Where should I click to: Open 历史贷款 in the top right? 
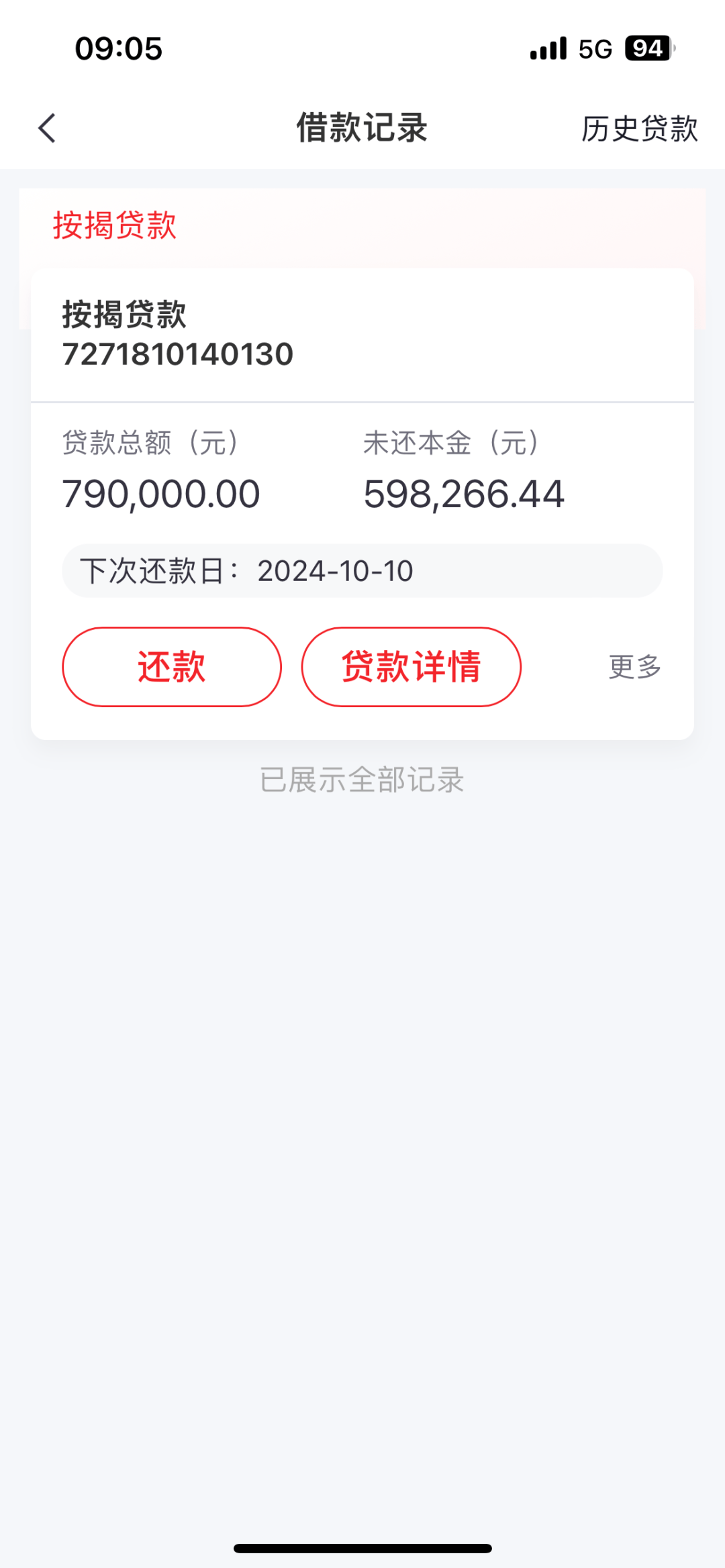click(640, 129)
